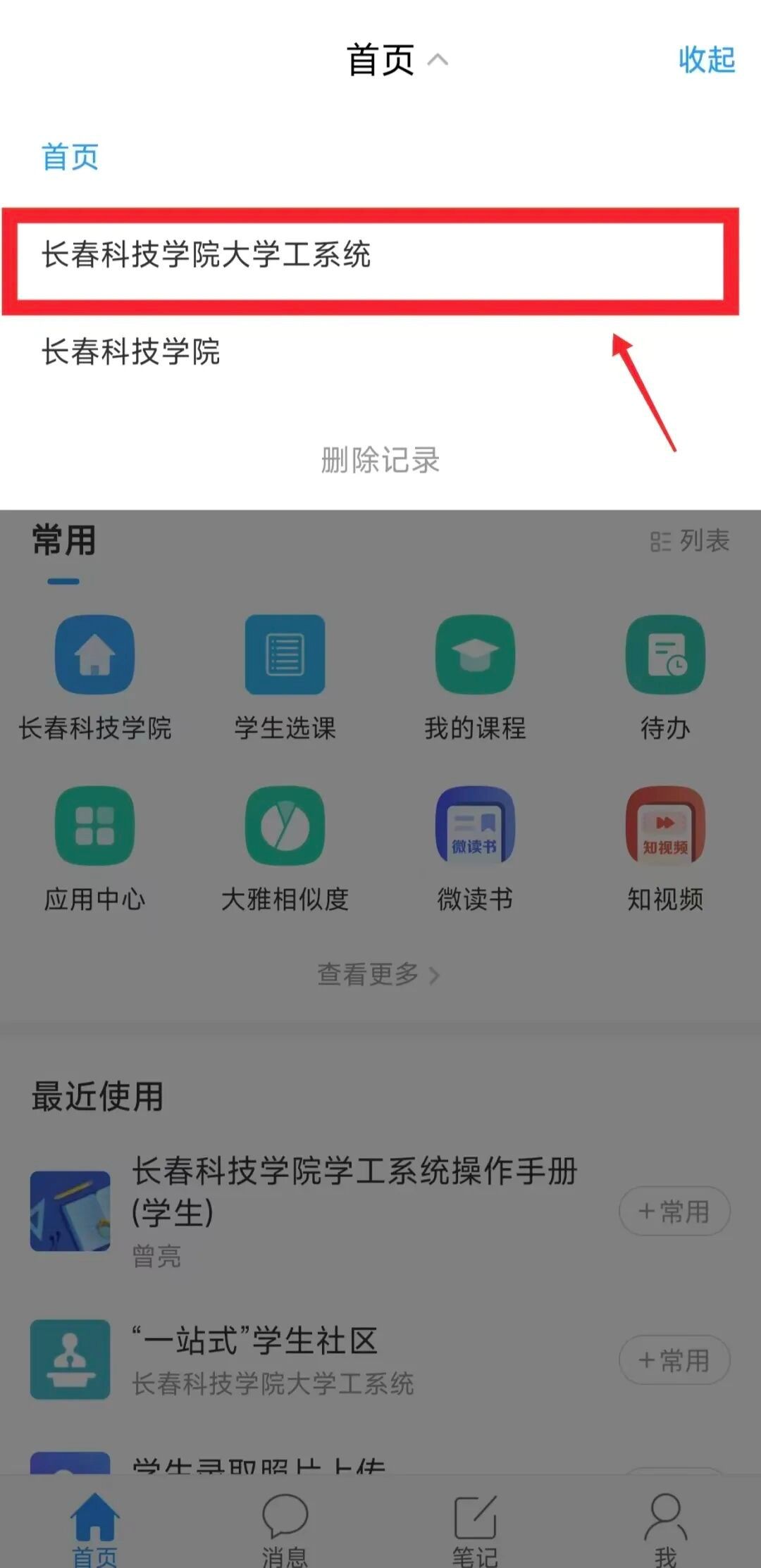This screenshot has width=761, height=1568.
Task: Open 我的课程
Action: pos(475,655)
